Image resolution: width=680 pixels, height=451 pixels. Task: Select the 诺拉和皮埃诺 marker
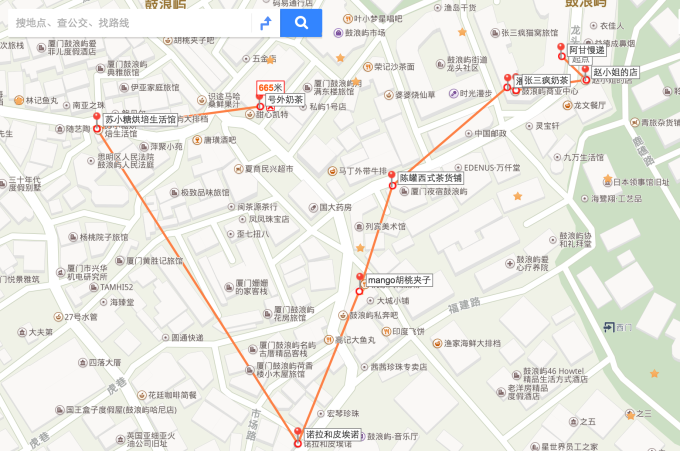[x=297, y=435]
